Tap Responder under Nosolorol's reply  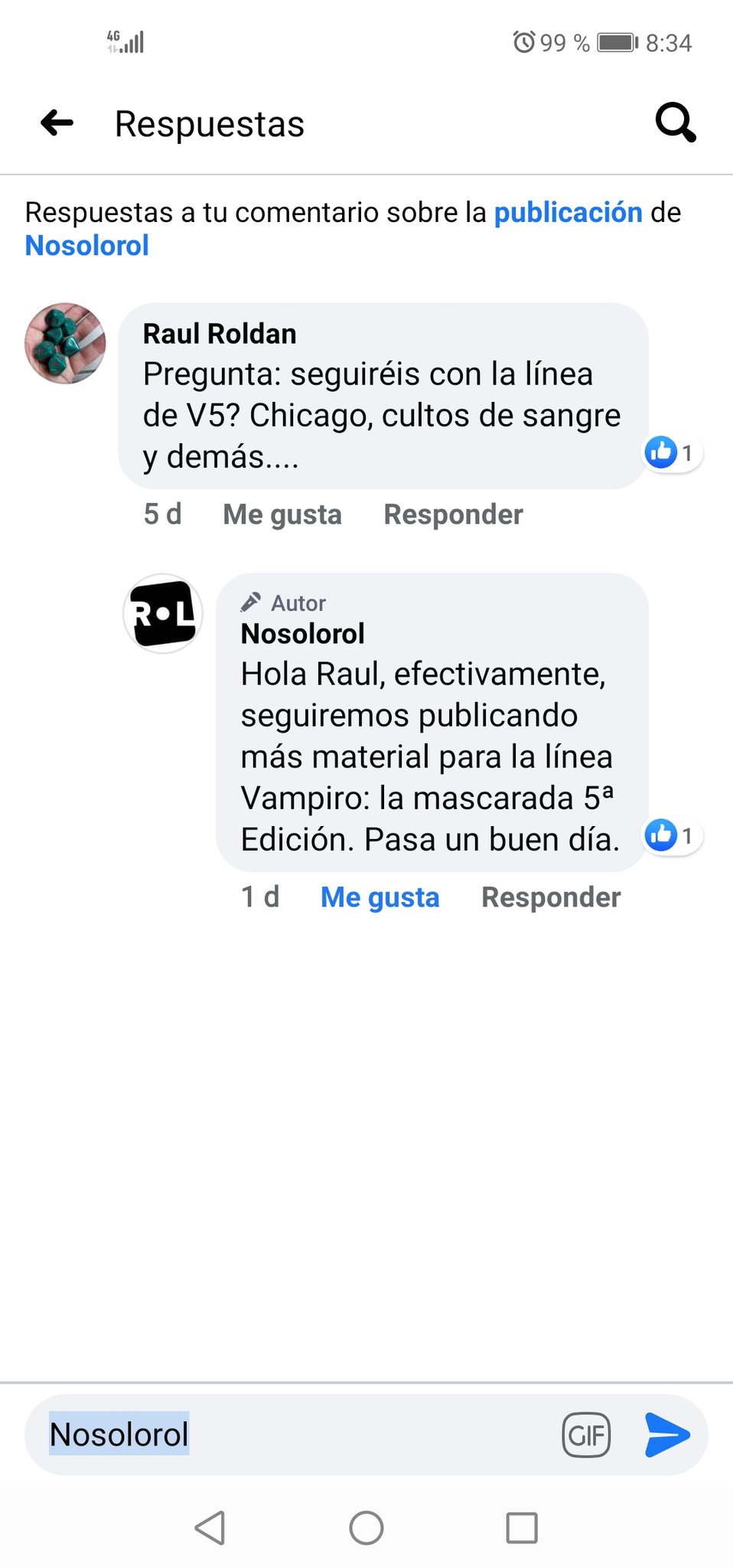tap(551, 897)
